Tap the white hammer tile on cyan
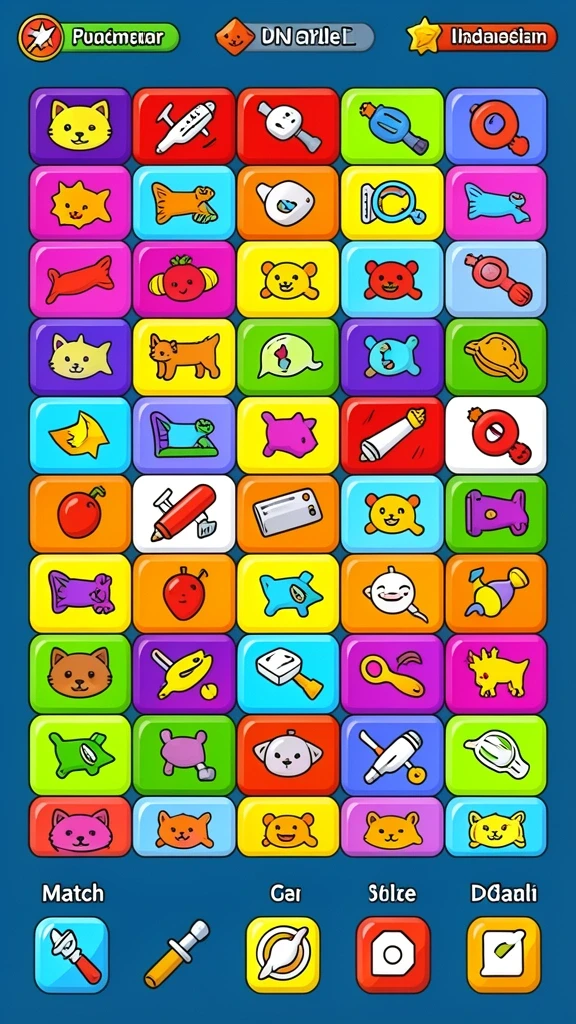The image size is (576, 1024). point(288,673)
